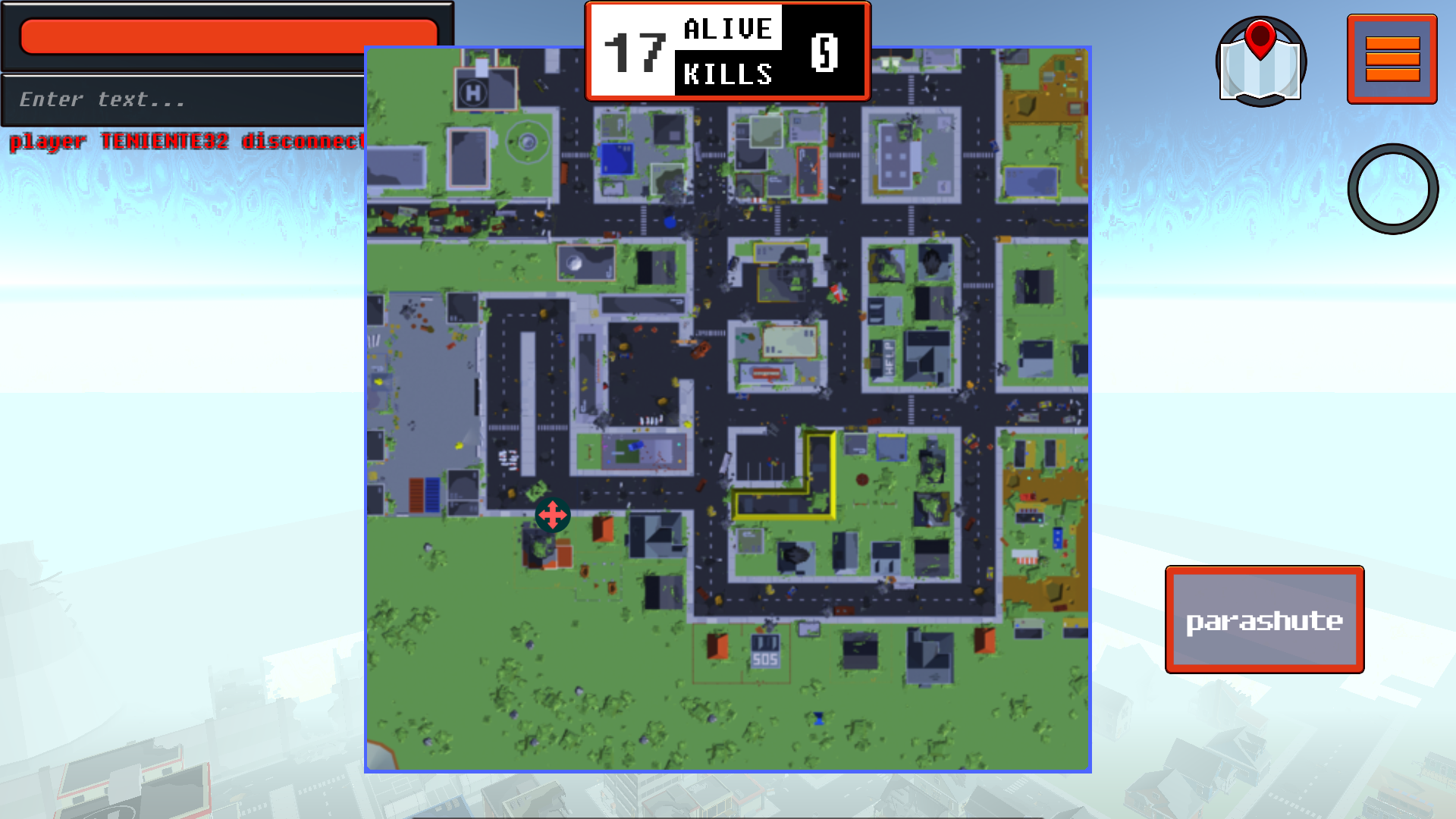
Task: Open the orange hamburger menu
Action: point(1392,59)
